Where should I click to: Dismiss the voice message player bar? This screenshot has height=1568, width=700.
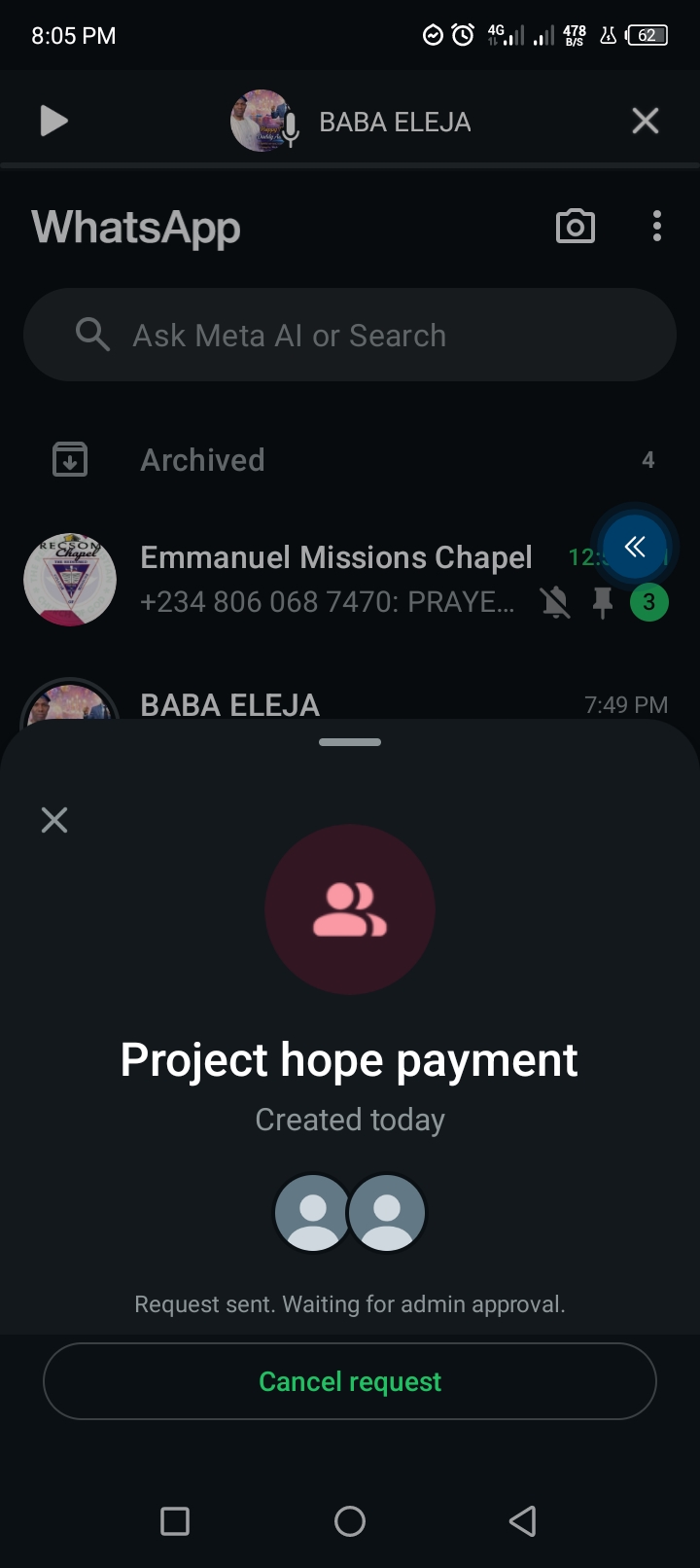tap(646, 122)
